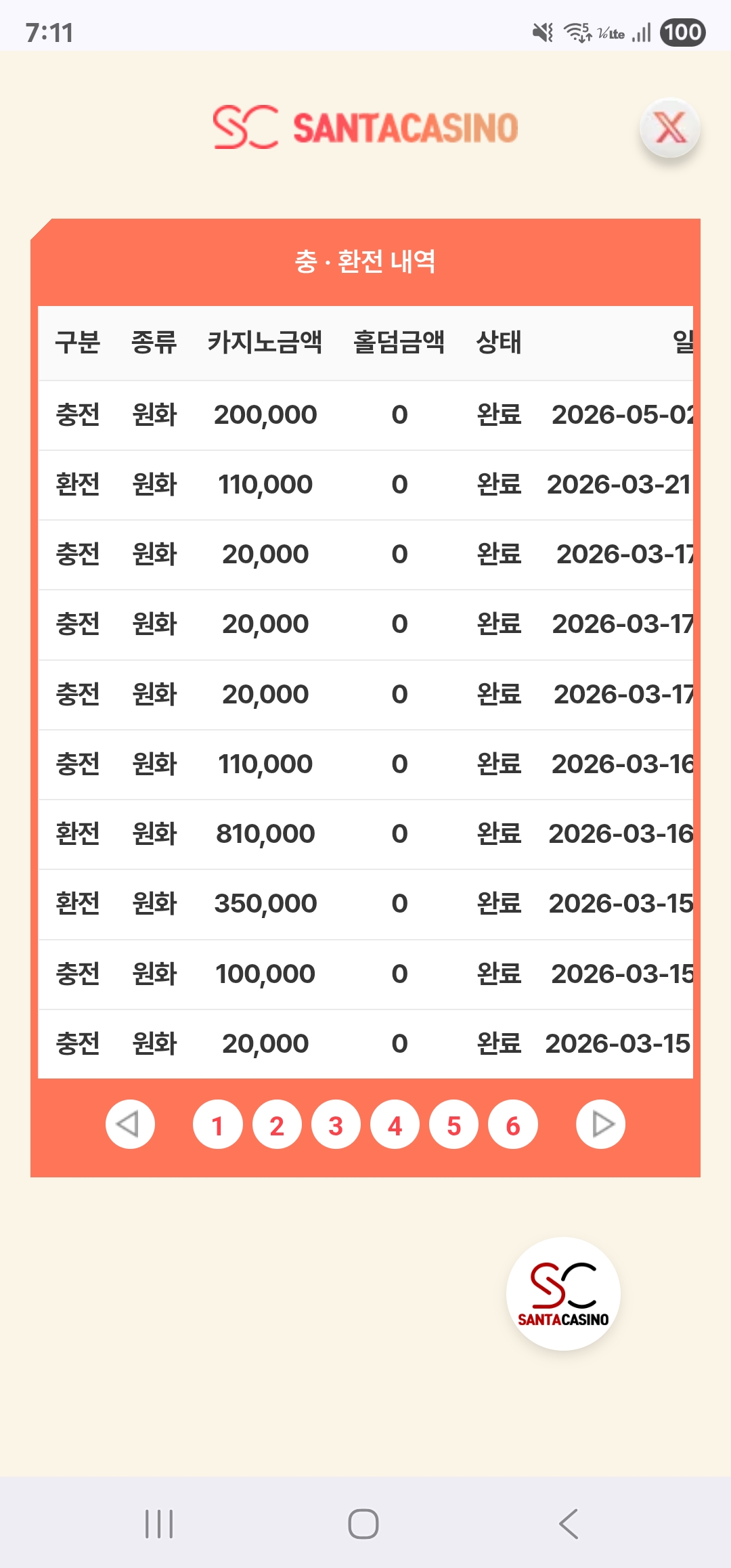Switch to page 6 of the history
This screenshot has height=1568, width=731.
coord(513,1125)
